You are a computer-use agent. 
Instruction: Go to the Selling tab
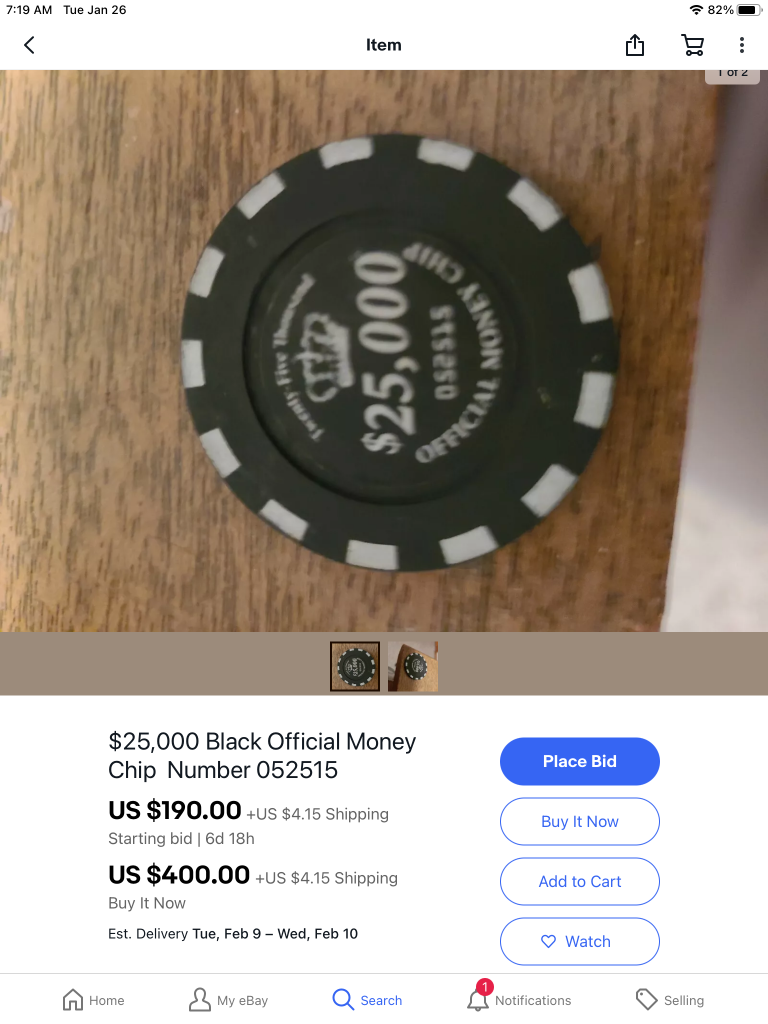[x=669, y=999]
